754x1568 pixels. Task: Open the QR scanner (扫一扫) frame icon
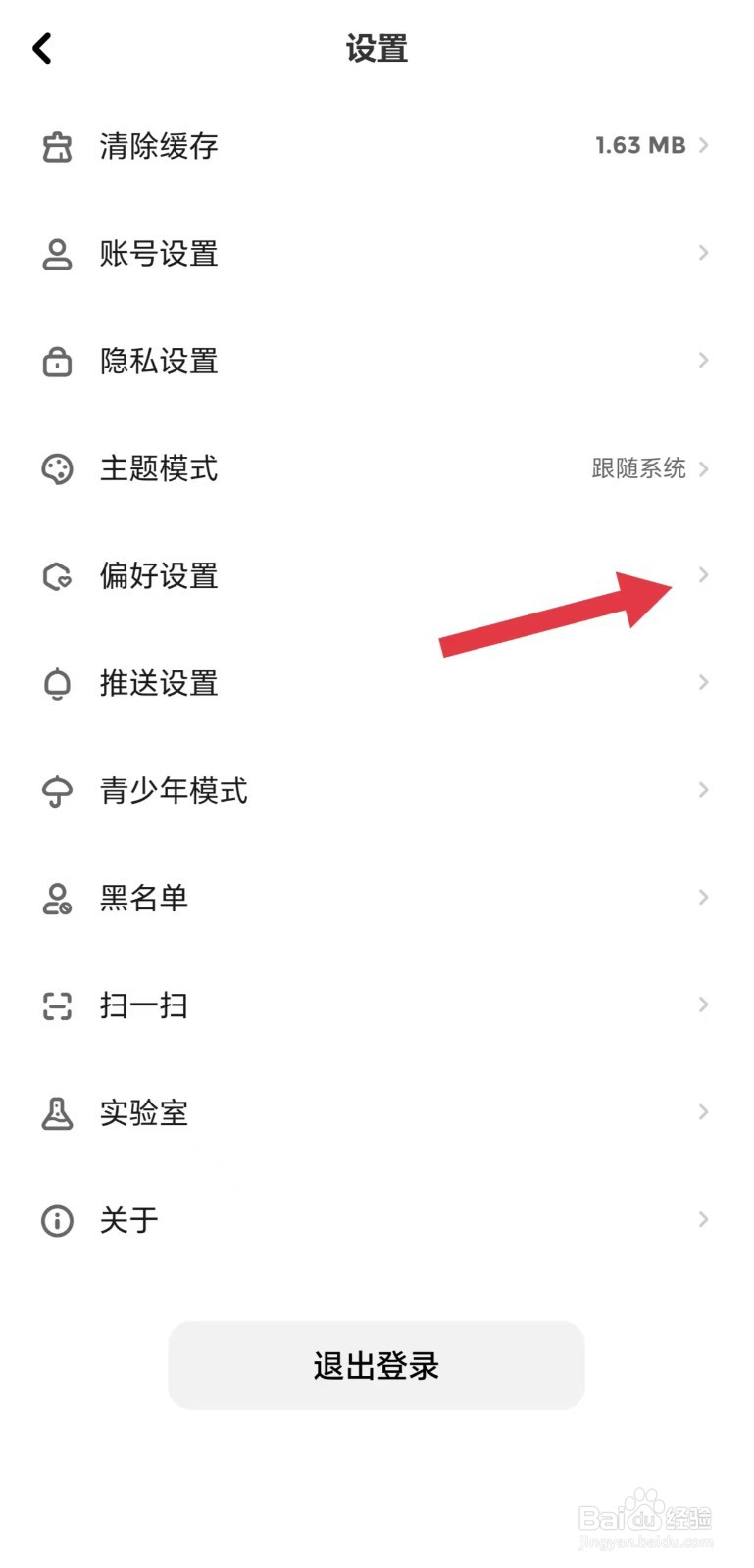tap(57, 1004)
